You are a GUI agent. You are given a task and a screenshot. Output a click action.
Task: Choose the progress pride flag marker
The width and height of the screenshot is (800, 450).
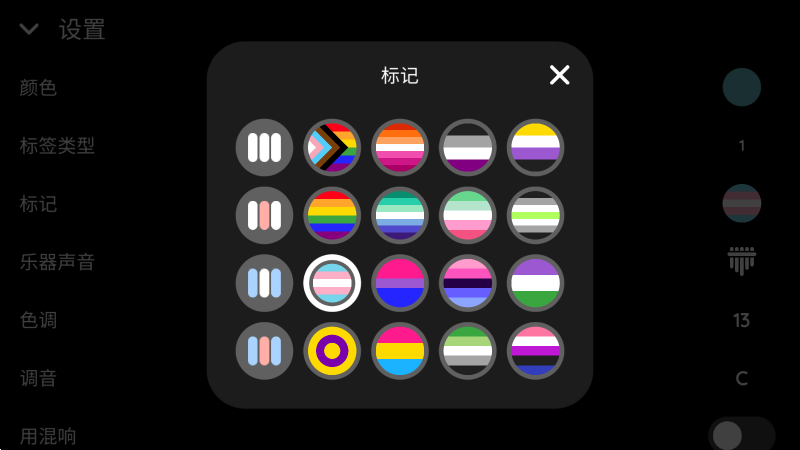[x=332, y=147]
